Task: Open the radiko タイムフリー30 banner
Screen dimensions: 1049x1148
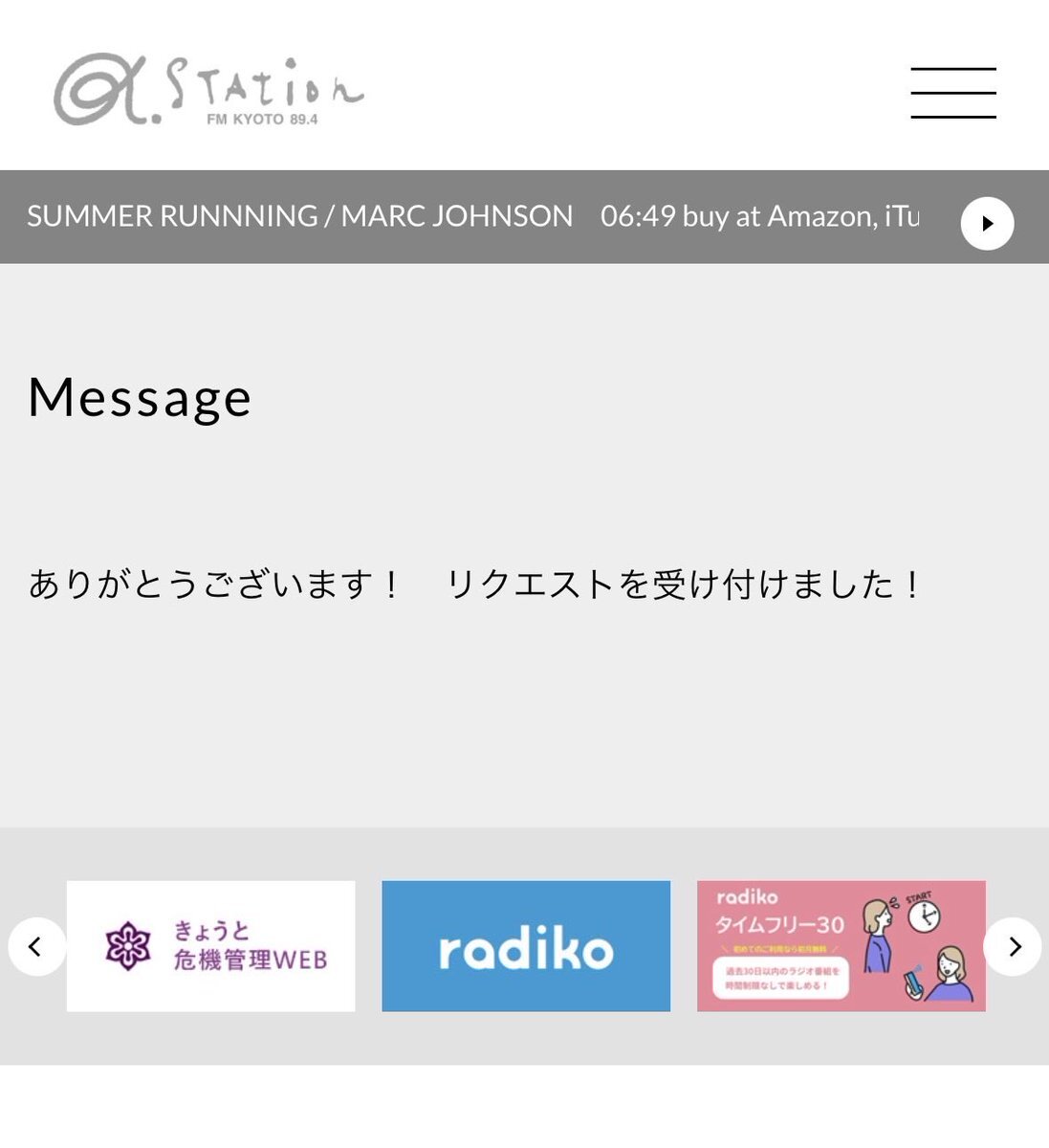Action: click(841, 946)
